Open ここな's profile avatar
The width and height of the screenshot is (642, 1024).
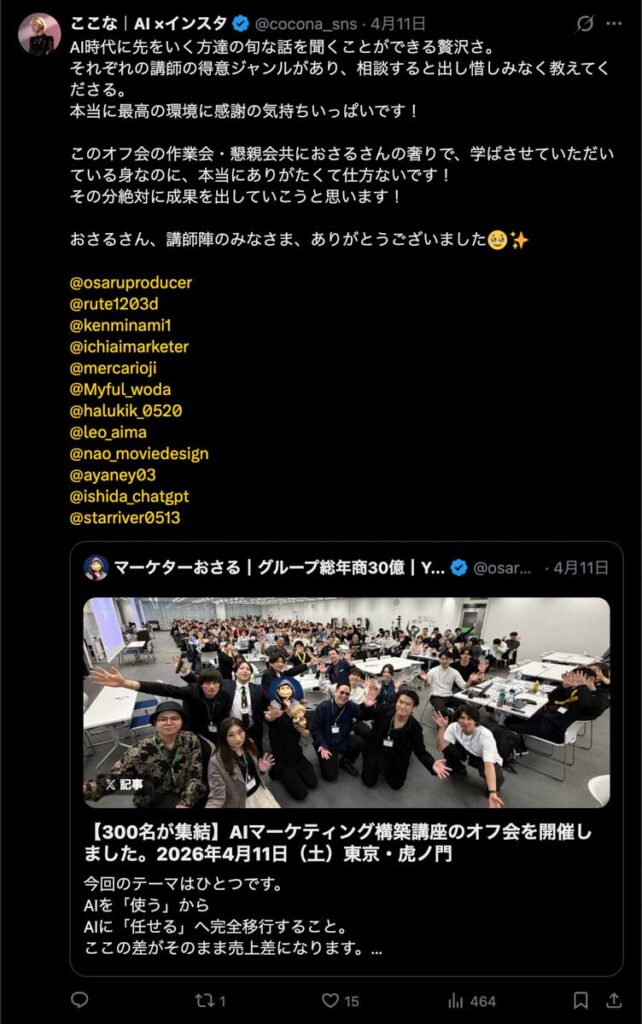(x=39, y=34)
